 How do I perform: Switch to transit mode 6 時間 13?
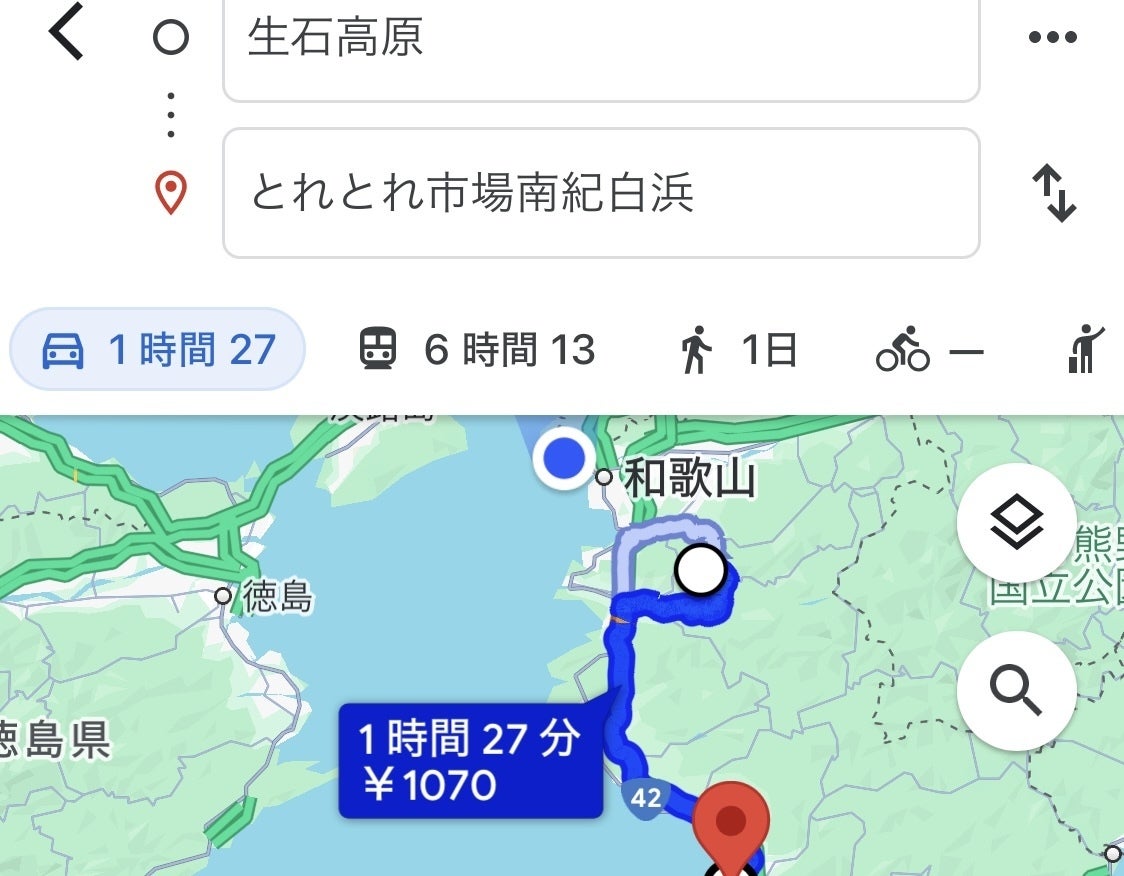(x=477, y=350)
